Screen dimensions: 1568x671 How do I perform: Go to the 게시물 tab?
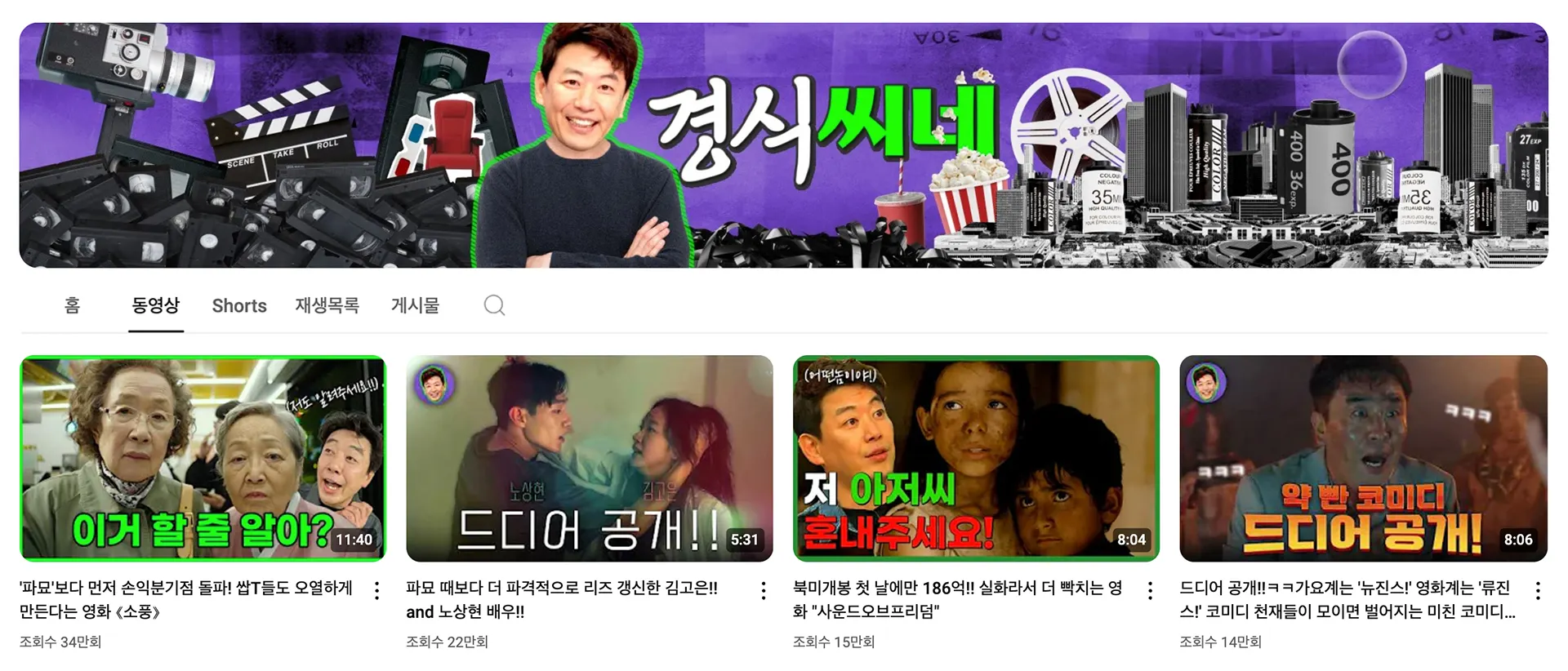[415, 306]
